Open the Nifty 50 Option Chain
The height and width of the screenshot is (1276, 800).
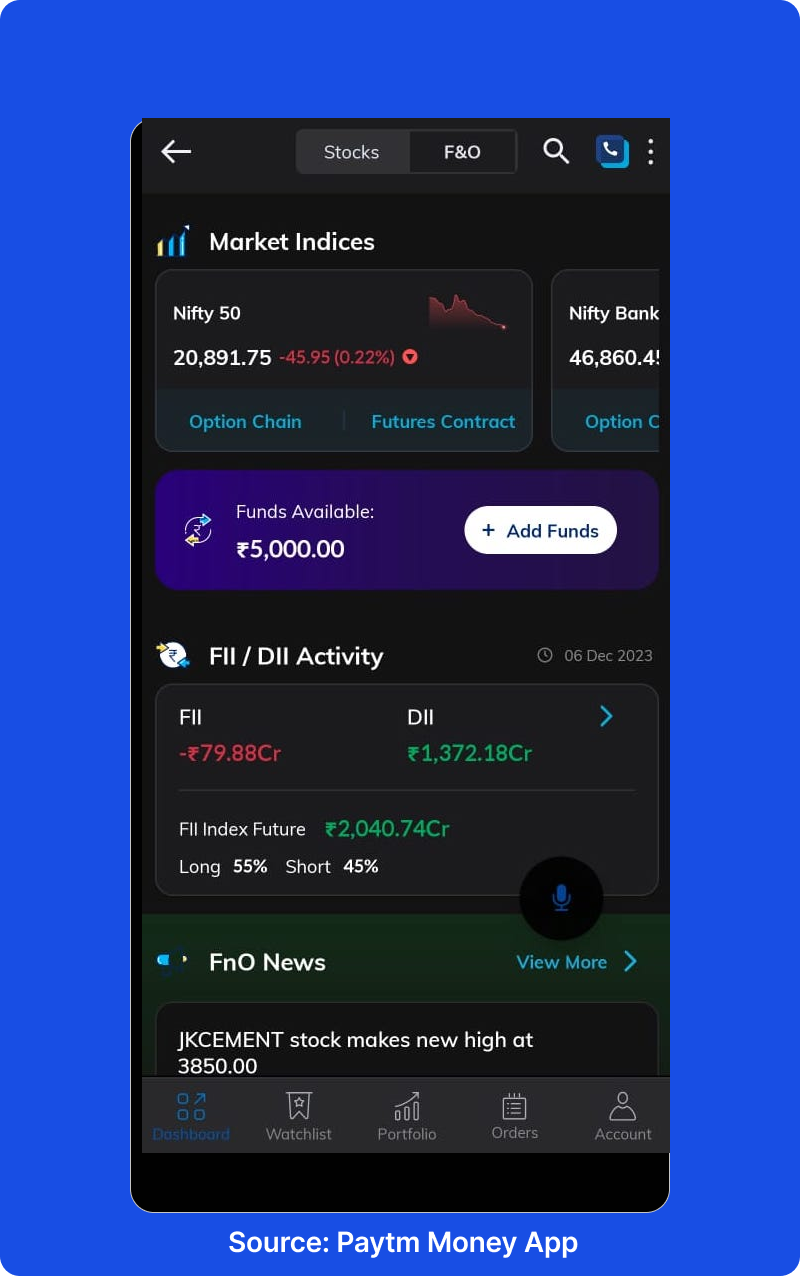[245, 421]
